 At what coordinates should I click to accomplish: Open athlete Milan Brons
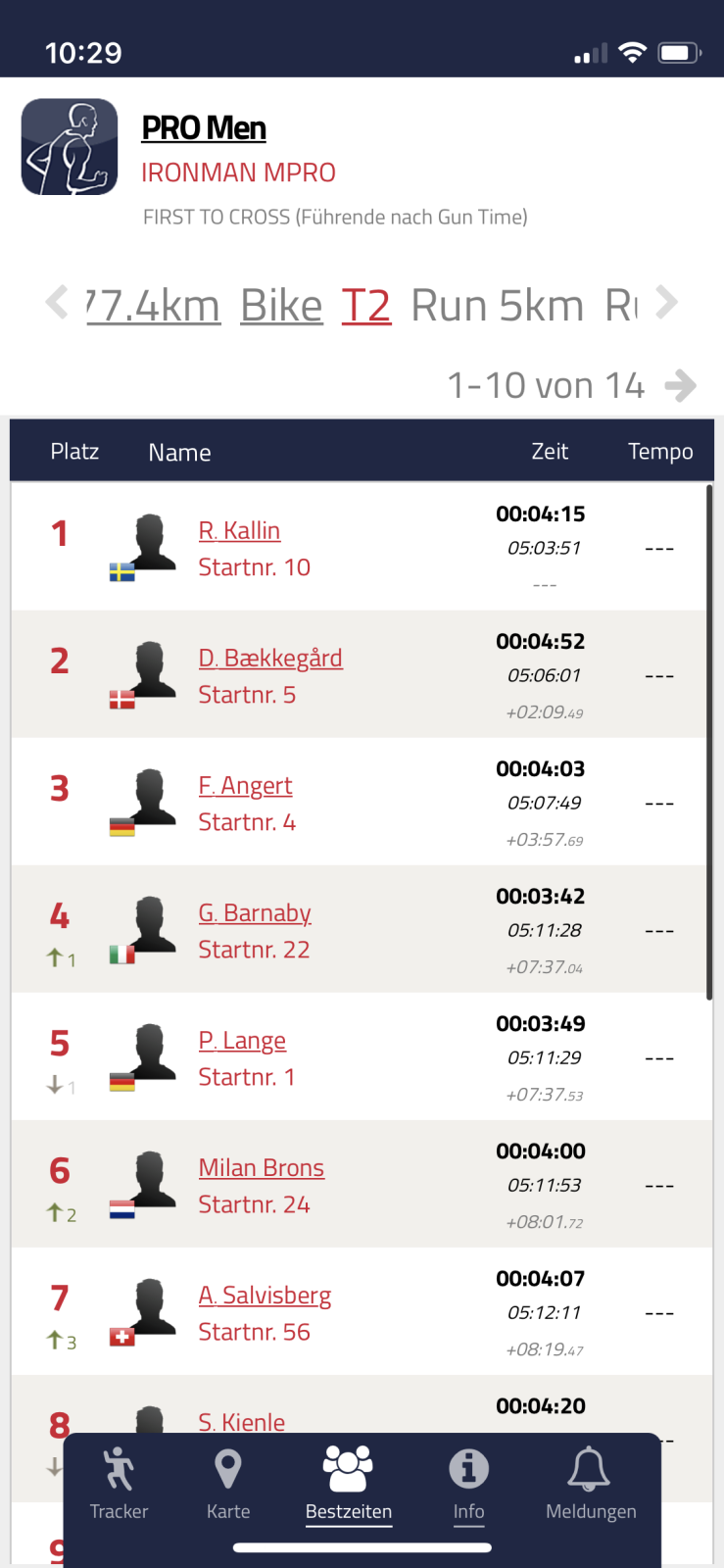261,1168
